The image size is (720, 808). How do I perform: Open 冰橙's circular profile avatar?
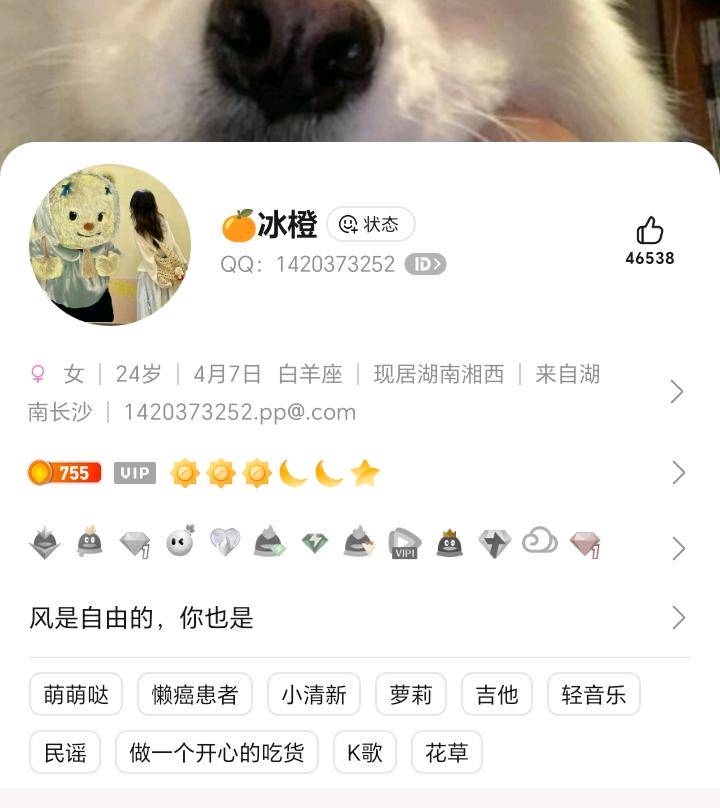click(x=110, y=245)
